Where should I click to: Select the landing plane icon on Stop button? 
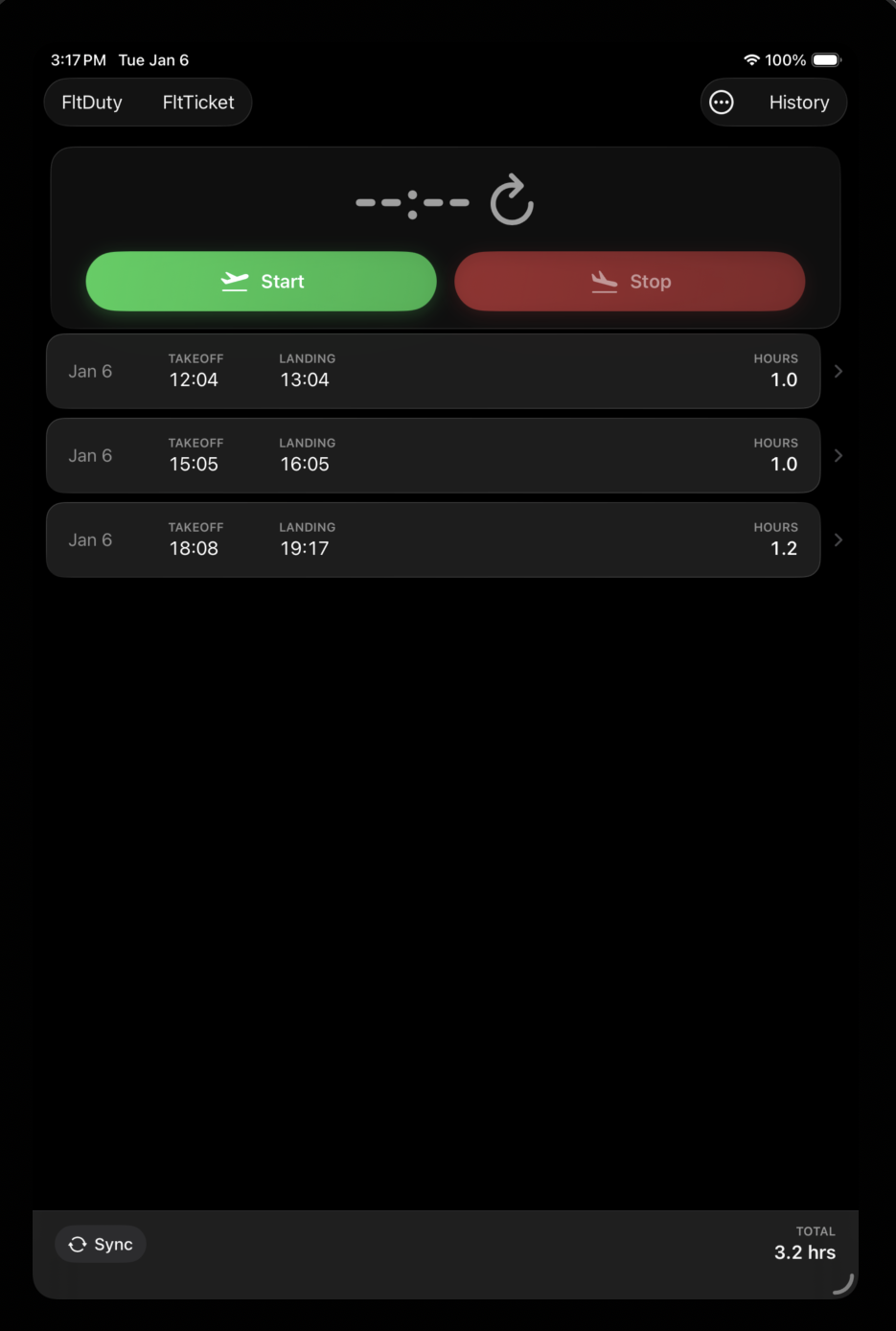coord(604,281)
